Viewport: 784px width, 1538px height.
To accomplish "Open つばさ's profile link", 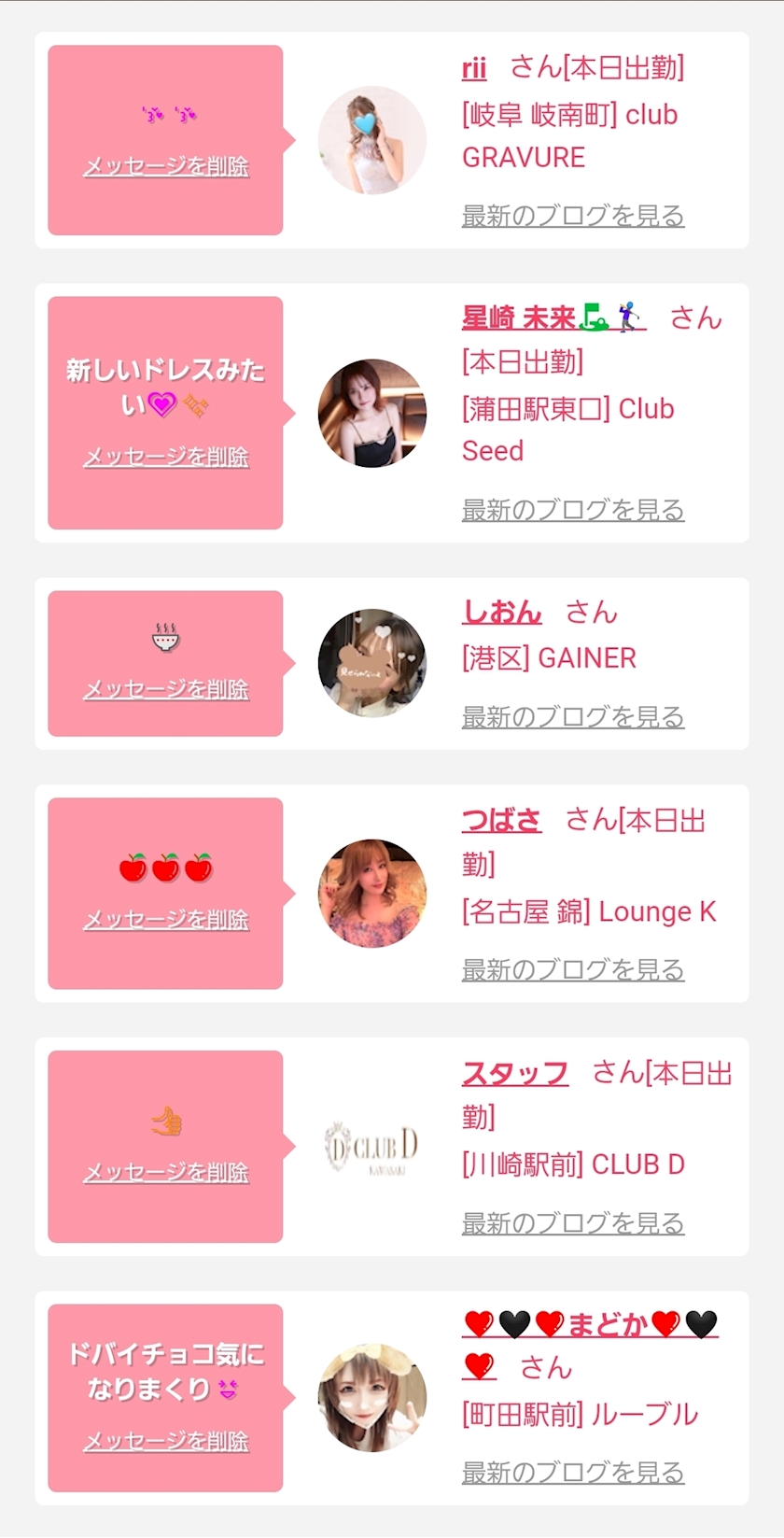I will tap(501, 821).
